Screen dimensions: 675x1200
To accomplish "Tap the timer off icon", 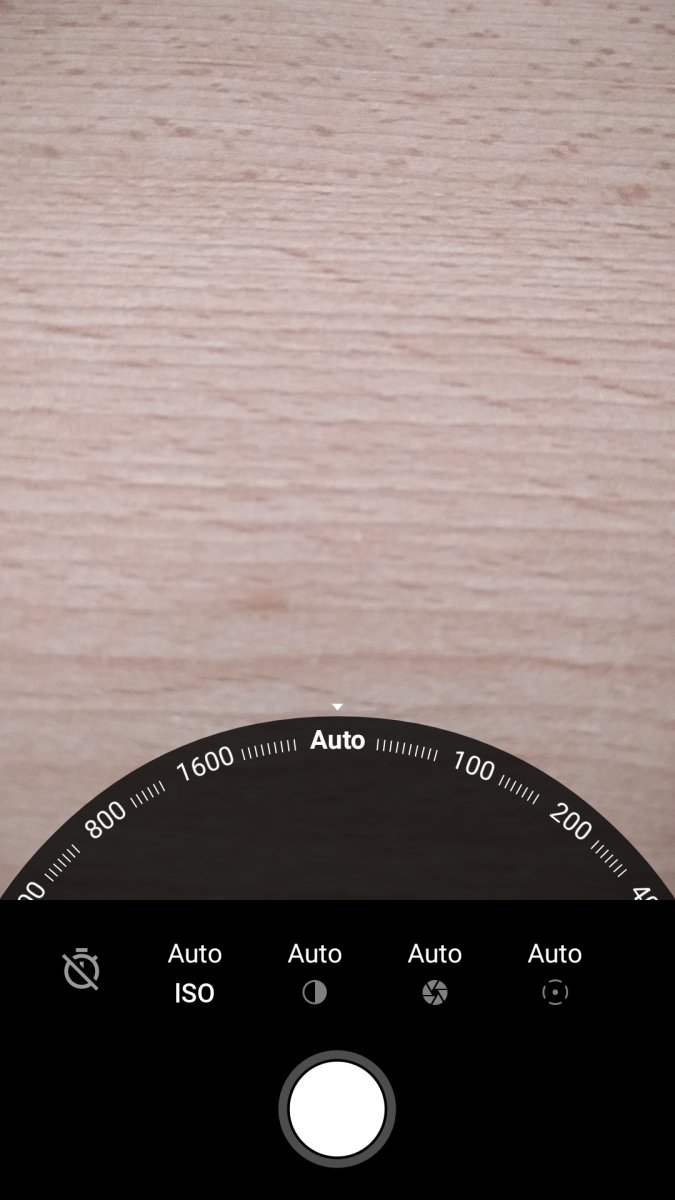I will (82, 970).
